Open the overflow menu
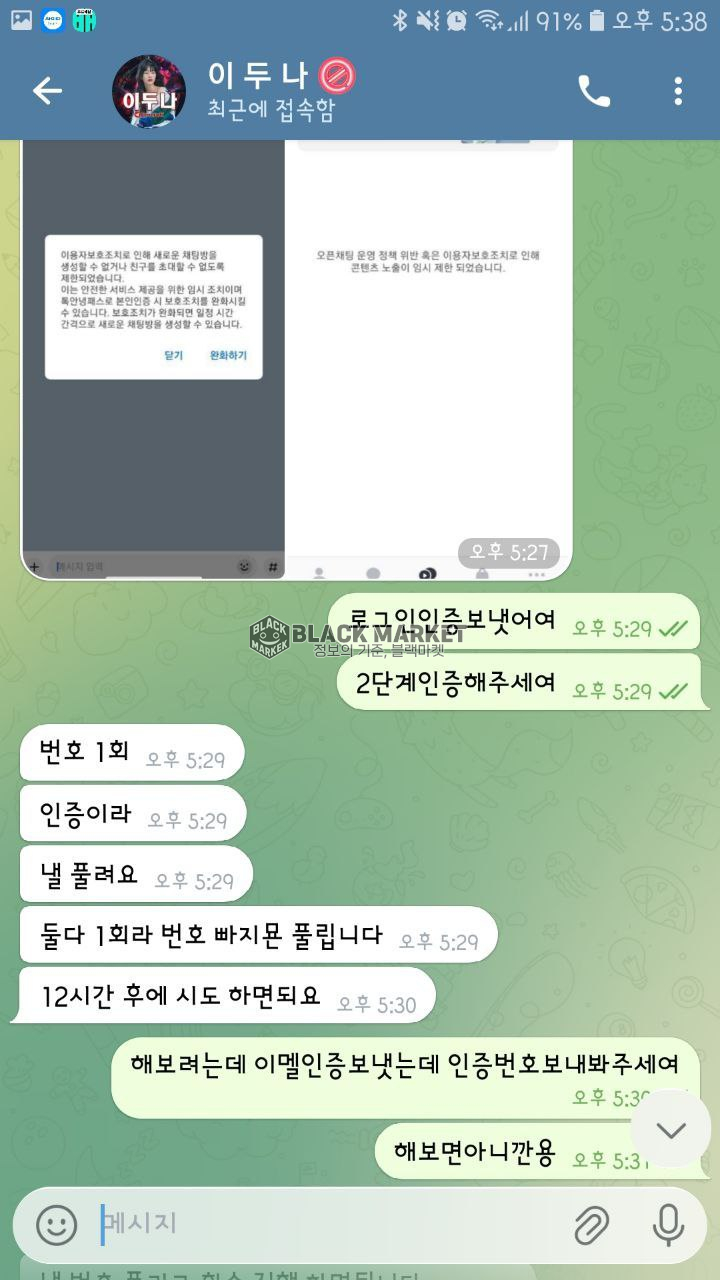 pyautogui.click(x=678, y=92)
